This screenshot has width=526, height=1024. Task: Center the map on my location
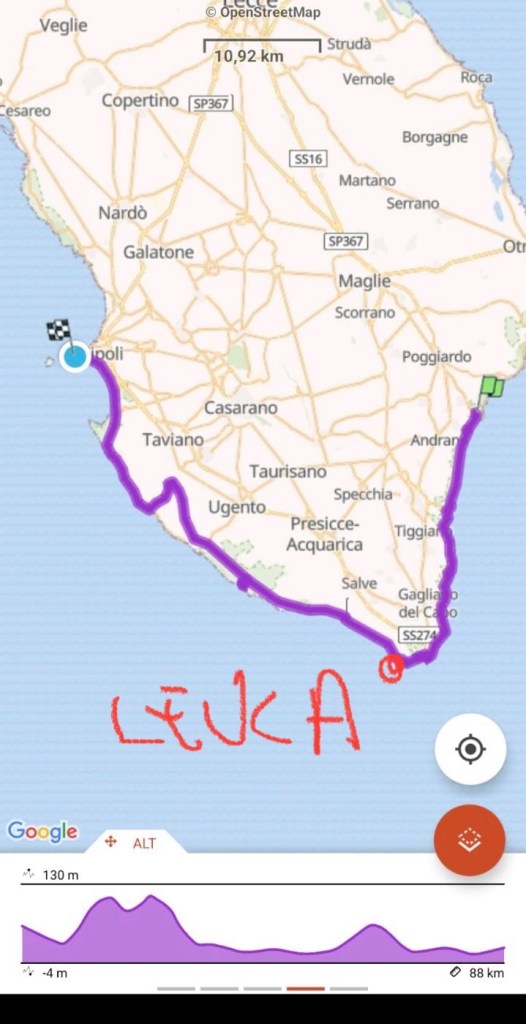[470, 749]
